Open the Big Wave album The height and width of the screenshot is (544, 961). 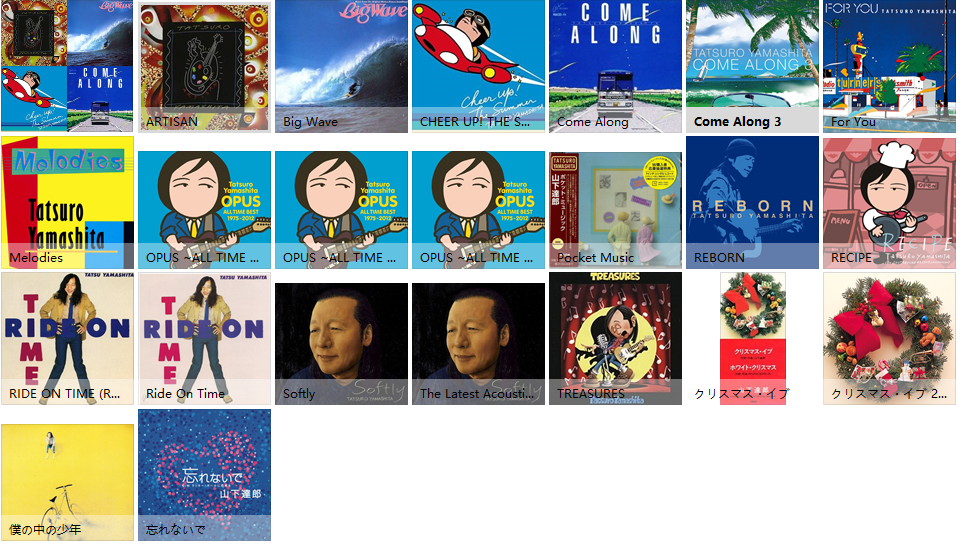pyautogui.click(x=341, y=66)
